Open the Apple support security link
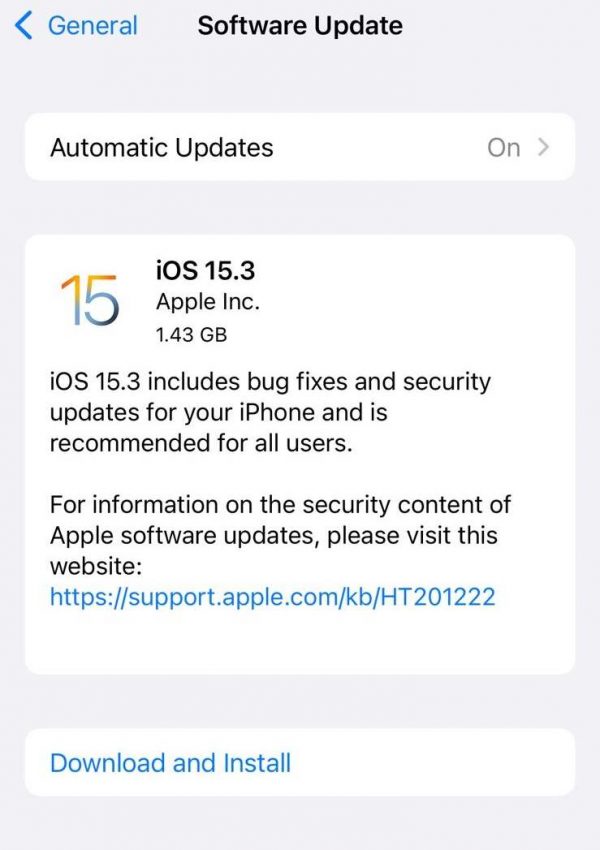The height and width of the screenshot is (850, 600). [273, 598]
